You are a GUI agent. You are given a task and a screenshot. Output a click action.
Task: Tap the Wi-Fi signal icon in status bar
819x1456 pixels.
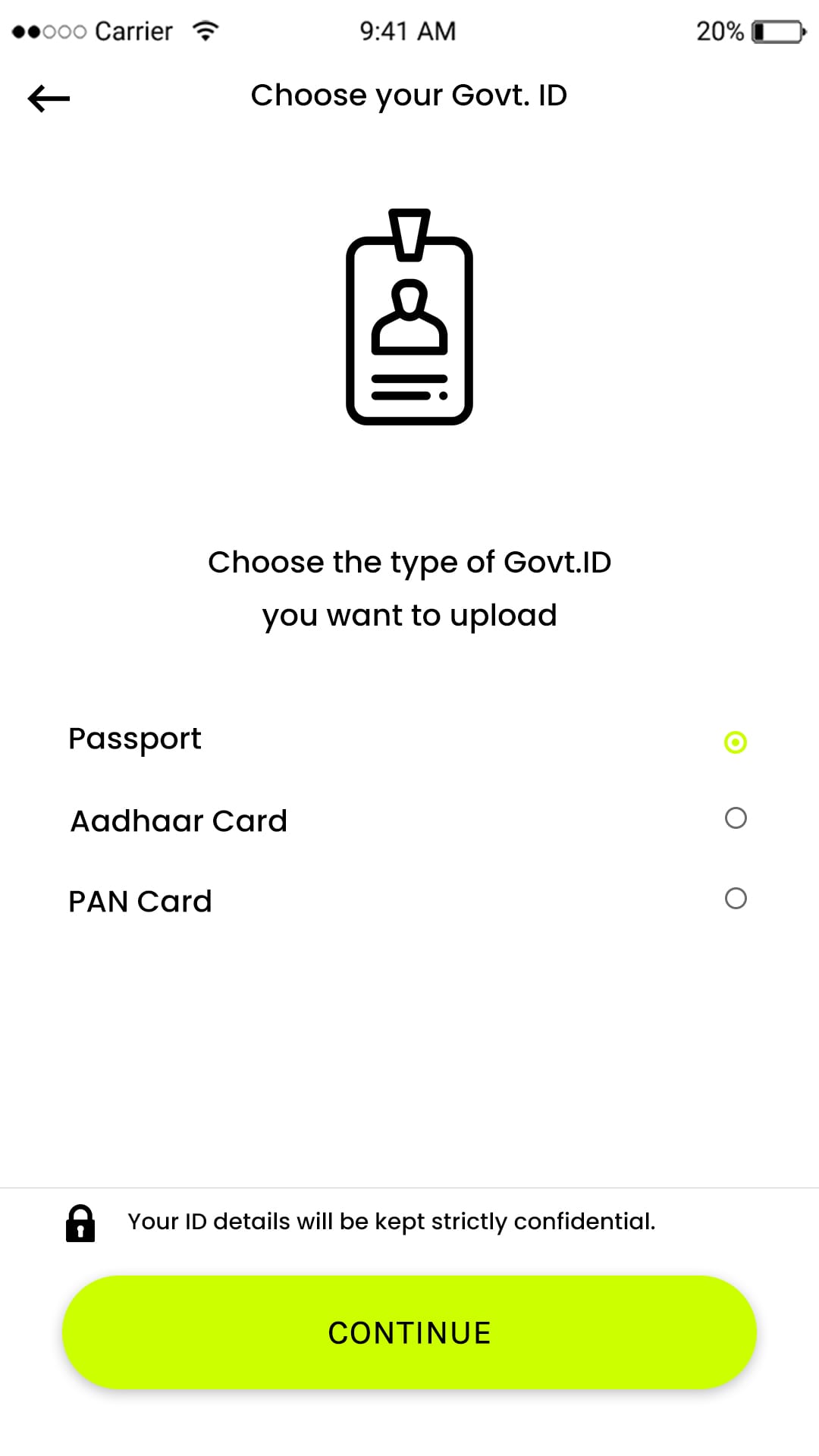point(206,30)
